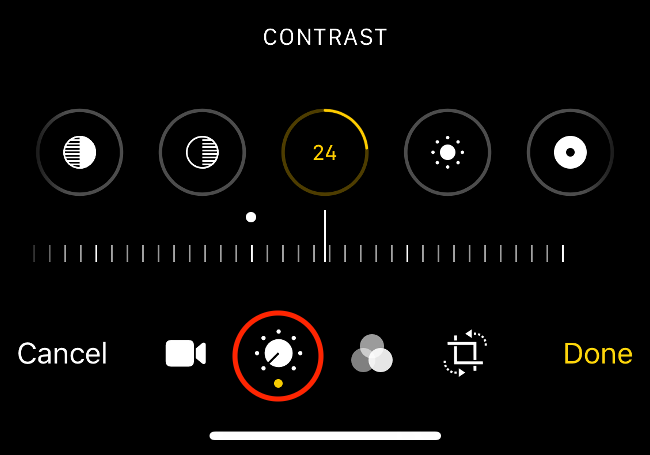Open the crop and rotate tool
The width and height of the screenshot is (650, 455).
coord(464,354)
